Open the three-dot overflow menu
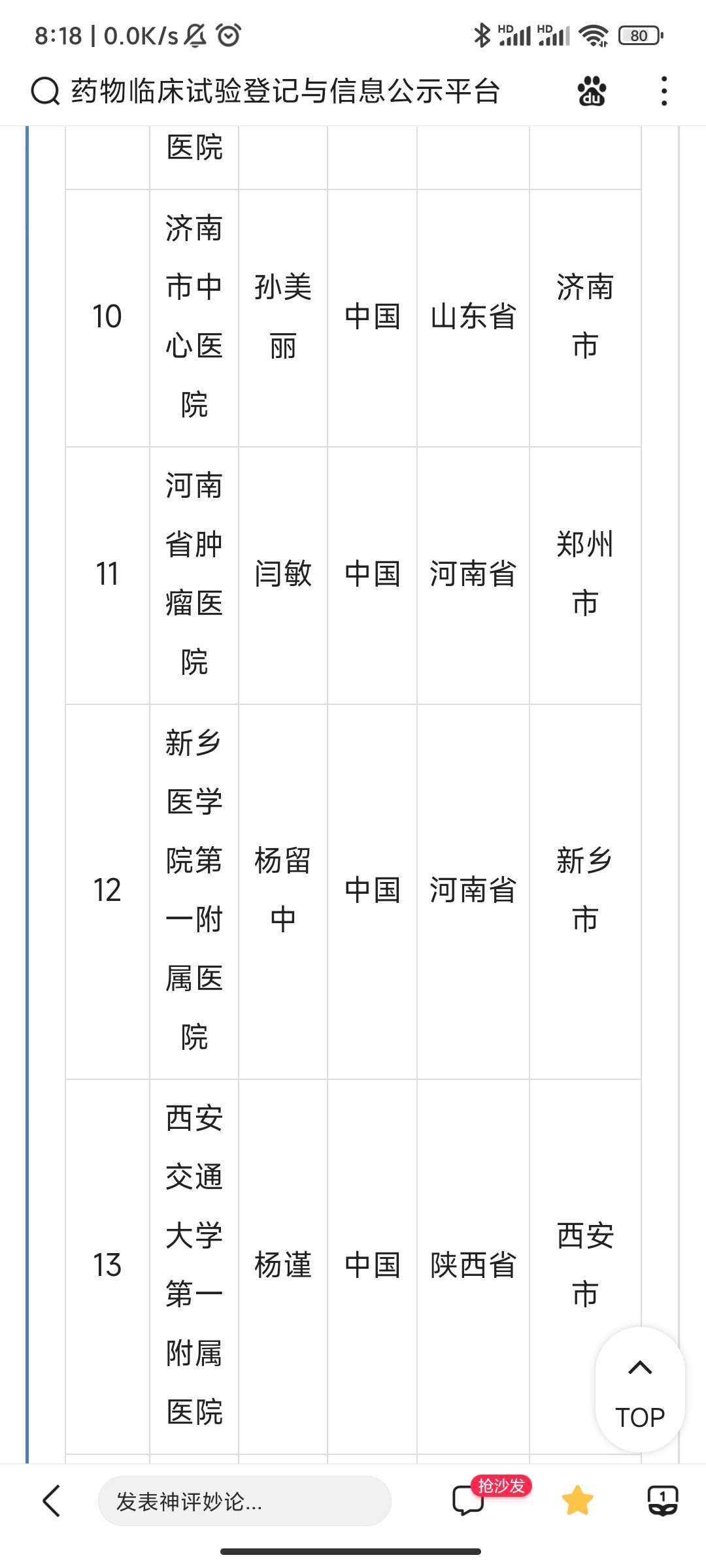This screenshot has height=1568, width=706. tap(664, 91)
